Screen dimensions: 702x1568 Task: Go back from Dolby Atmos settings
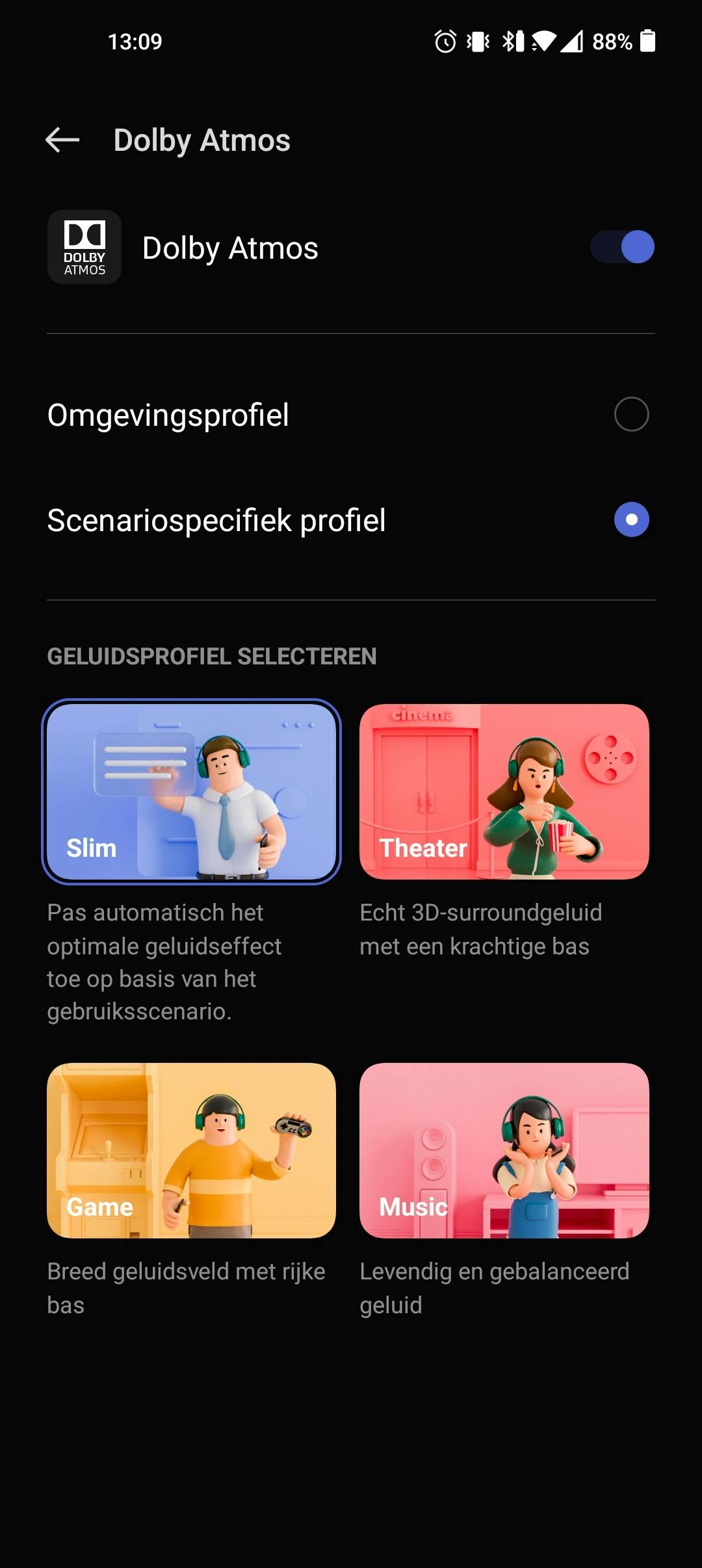(x=62, y=140)
